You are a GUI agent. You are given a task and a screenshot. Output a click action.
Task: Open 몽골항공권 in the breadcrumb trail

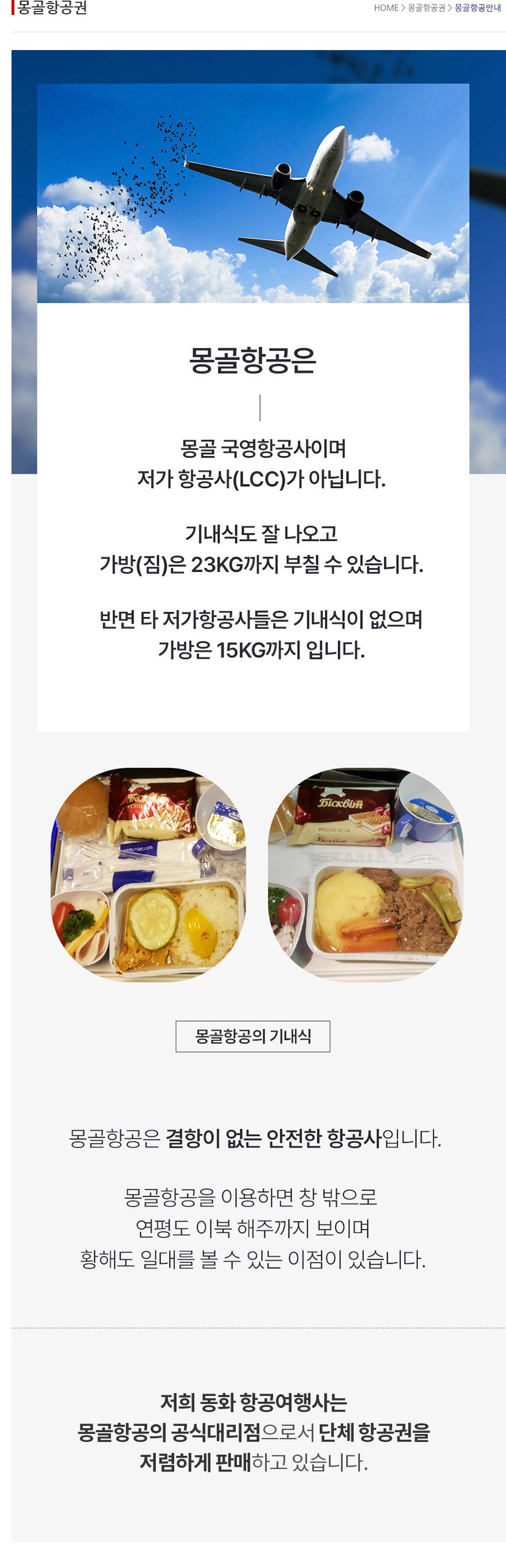tap(425, 8)
